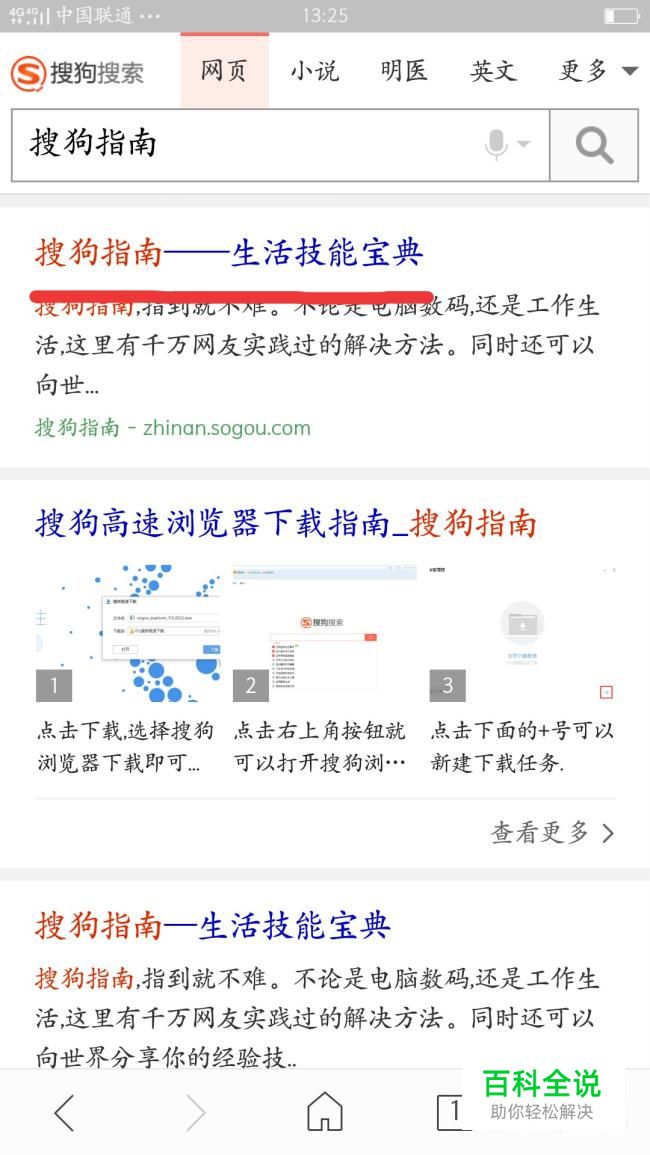Select the 网页 tab

(224, 71)
